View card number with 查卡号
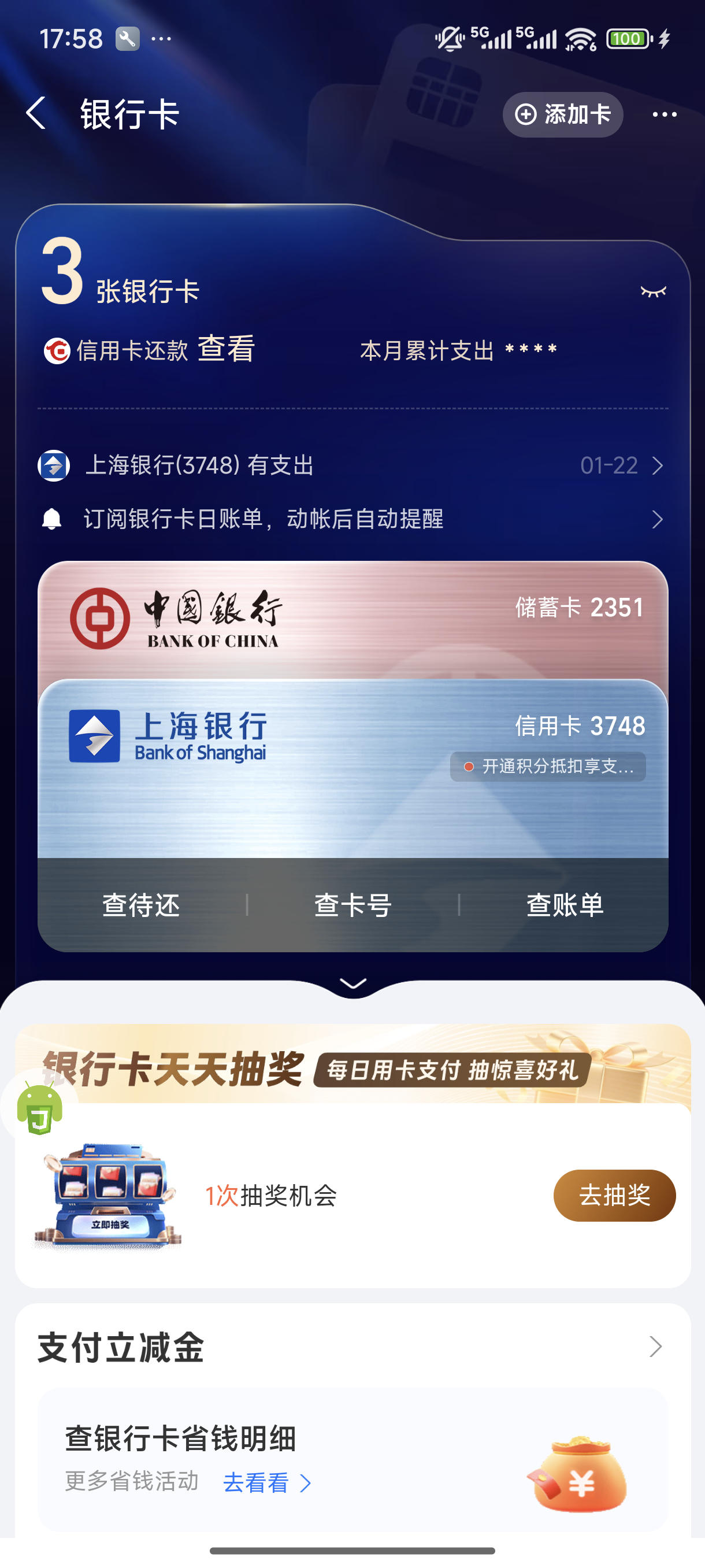Image resolution: width=705 pixels, height=1568 pixels. coord(353,905)
